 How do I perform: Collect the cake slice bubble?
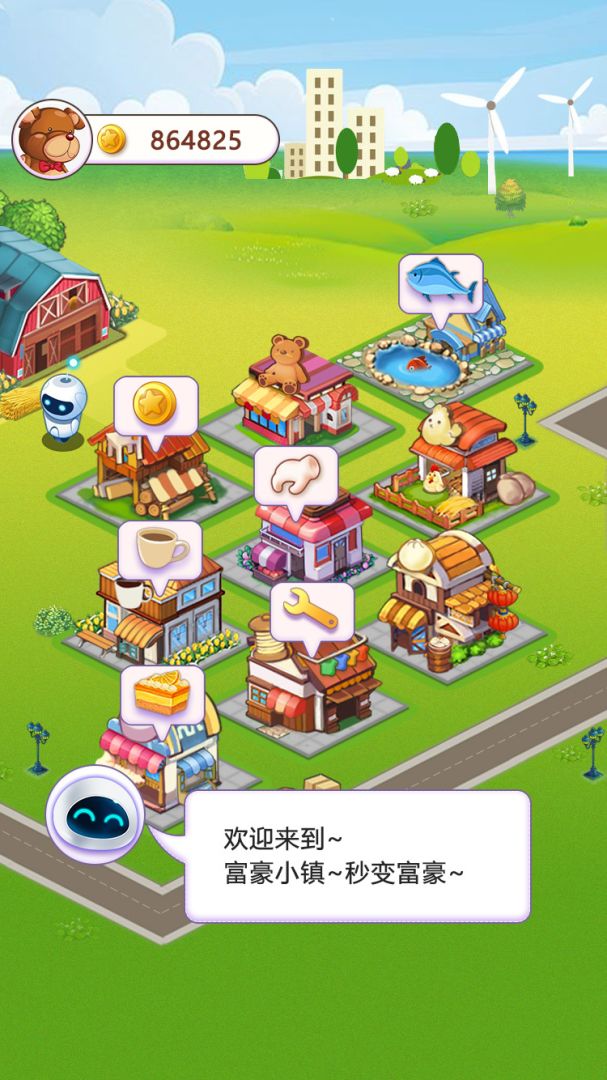[x=162, y=692]
